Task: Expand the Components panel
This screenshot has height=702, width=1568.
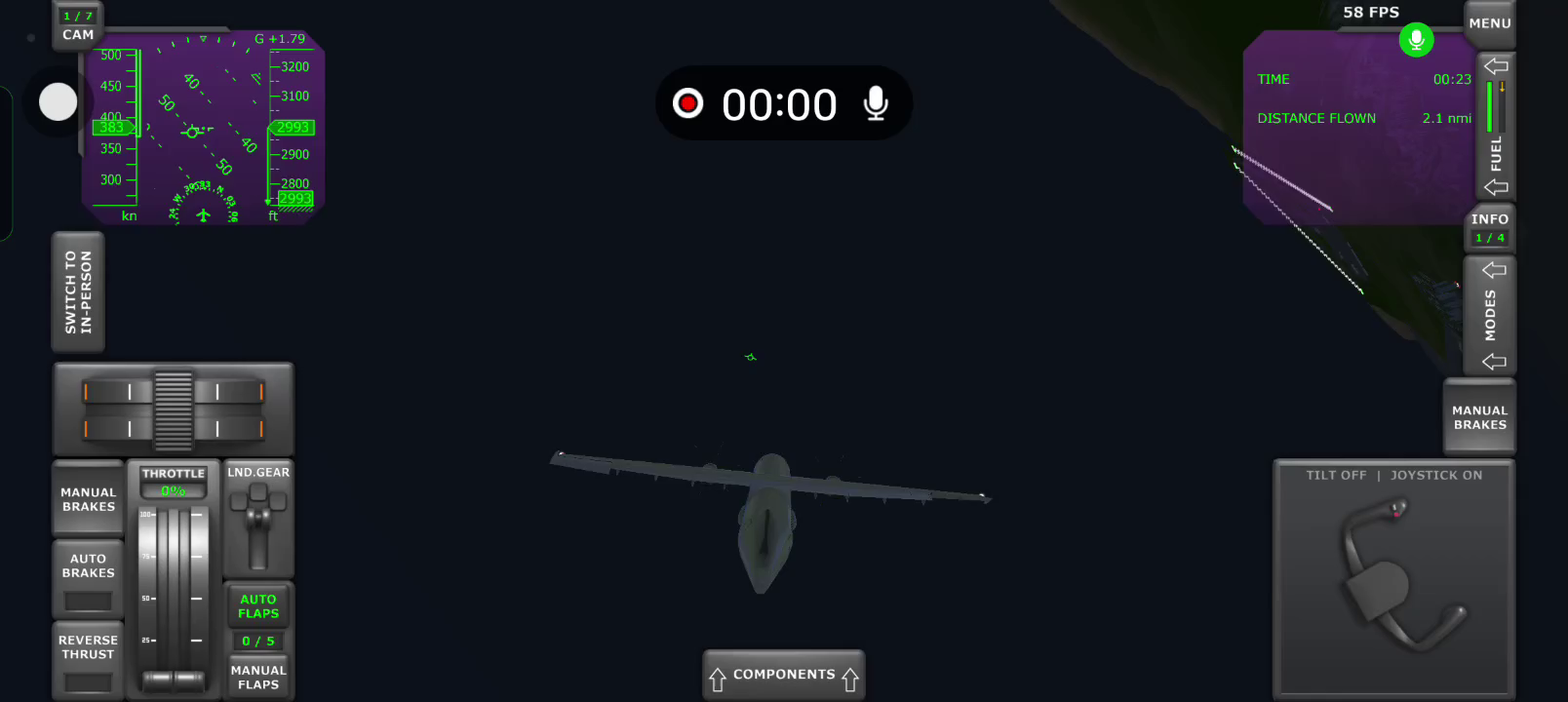Action: pos(784,675)
